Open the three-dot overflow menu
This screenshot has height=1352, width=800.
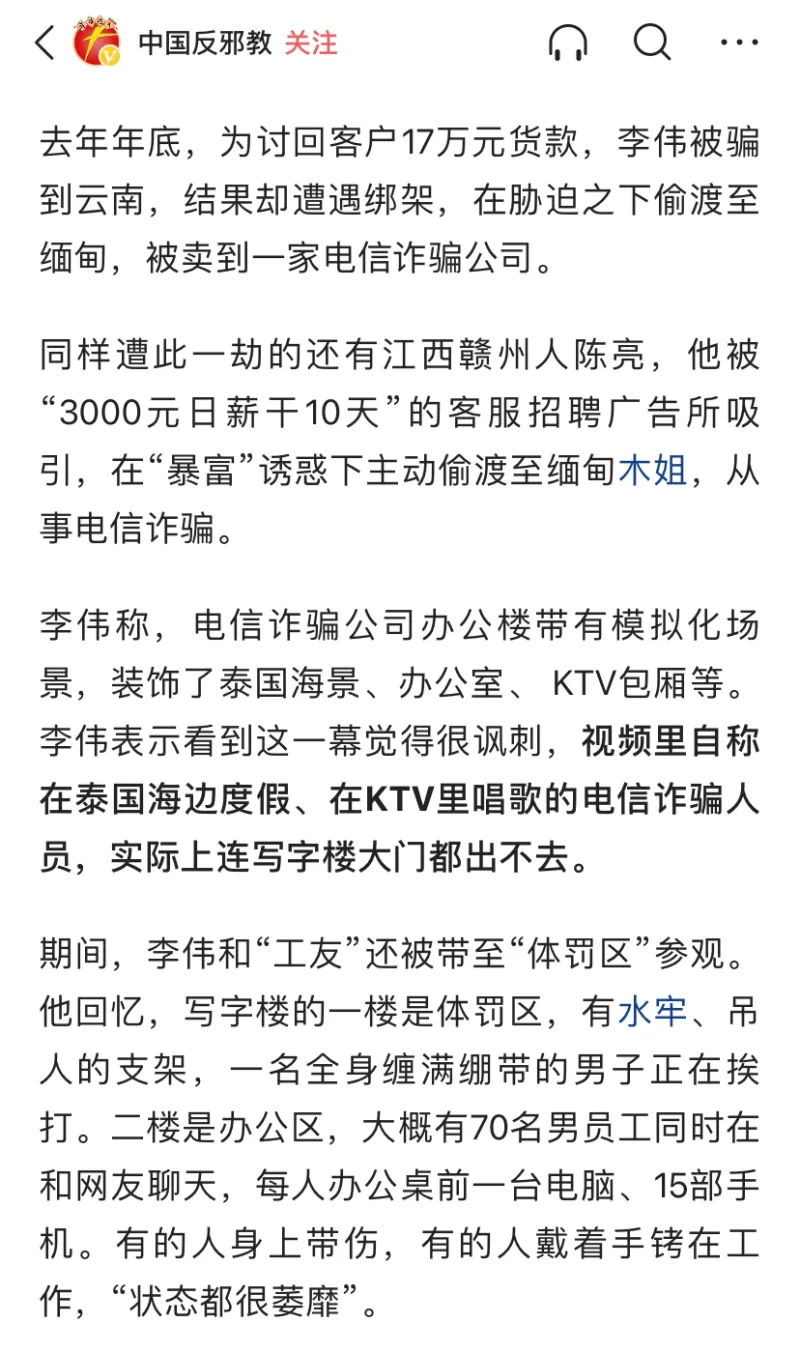point(740,43)
